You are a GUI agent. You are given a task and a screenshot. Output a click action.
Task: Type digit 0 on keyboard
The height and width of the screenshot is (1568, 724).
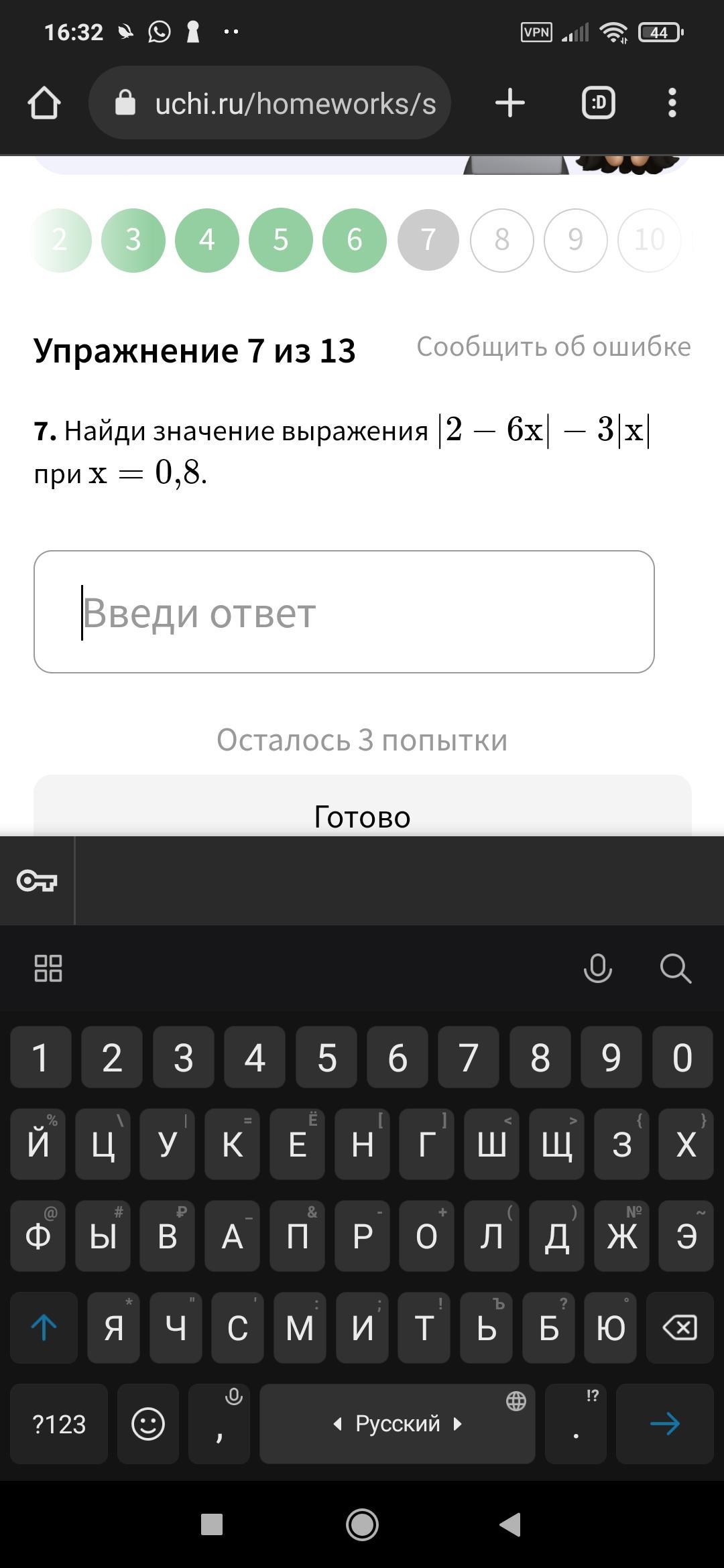tap(682, 1057)
